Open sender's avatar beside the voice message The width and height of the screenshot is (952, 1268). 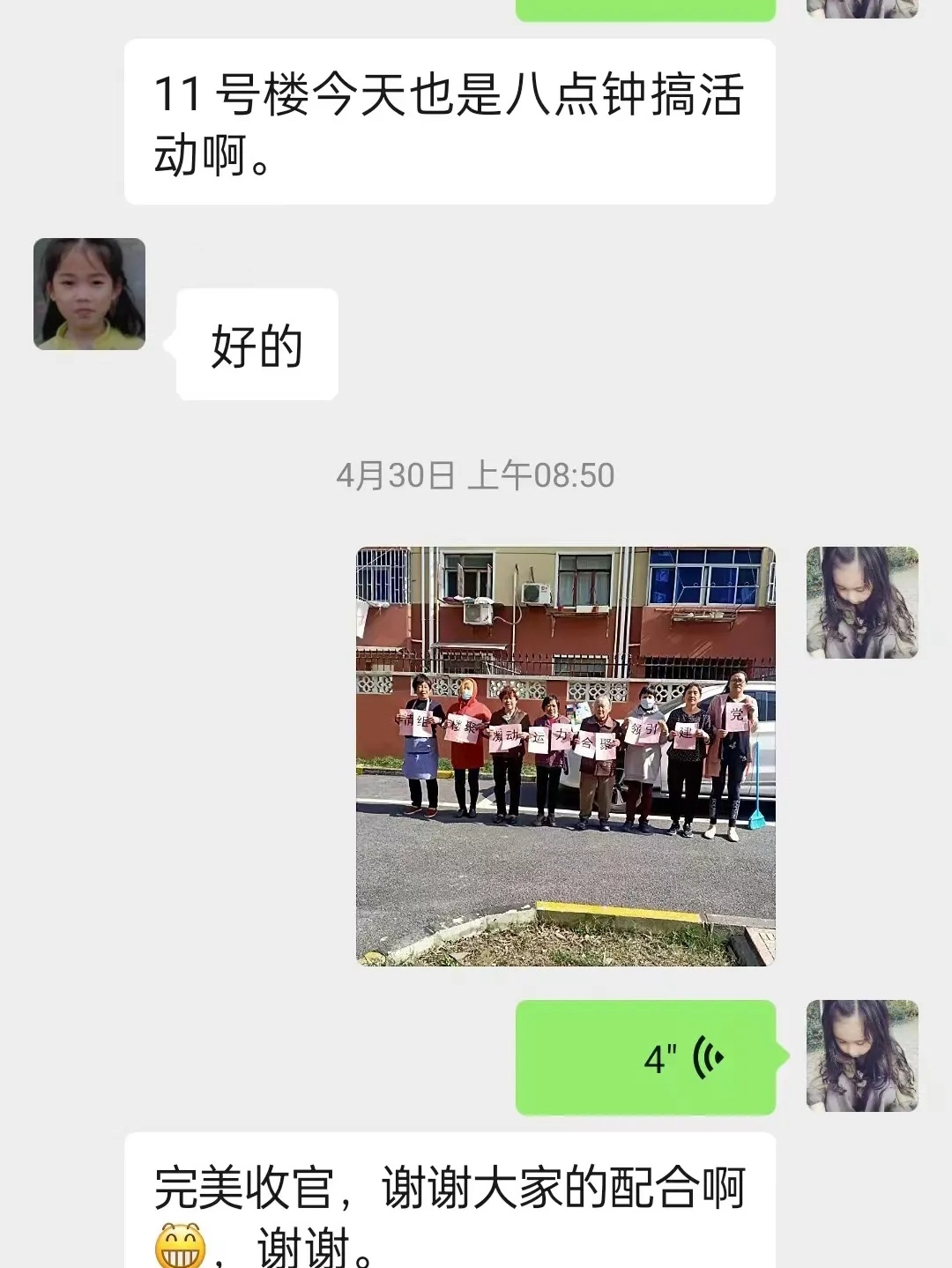pyautogui.click(x=861, y=1055)
